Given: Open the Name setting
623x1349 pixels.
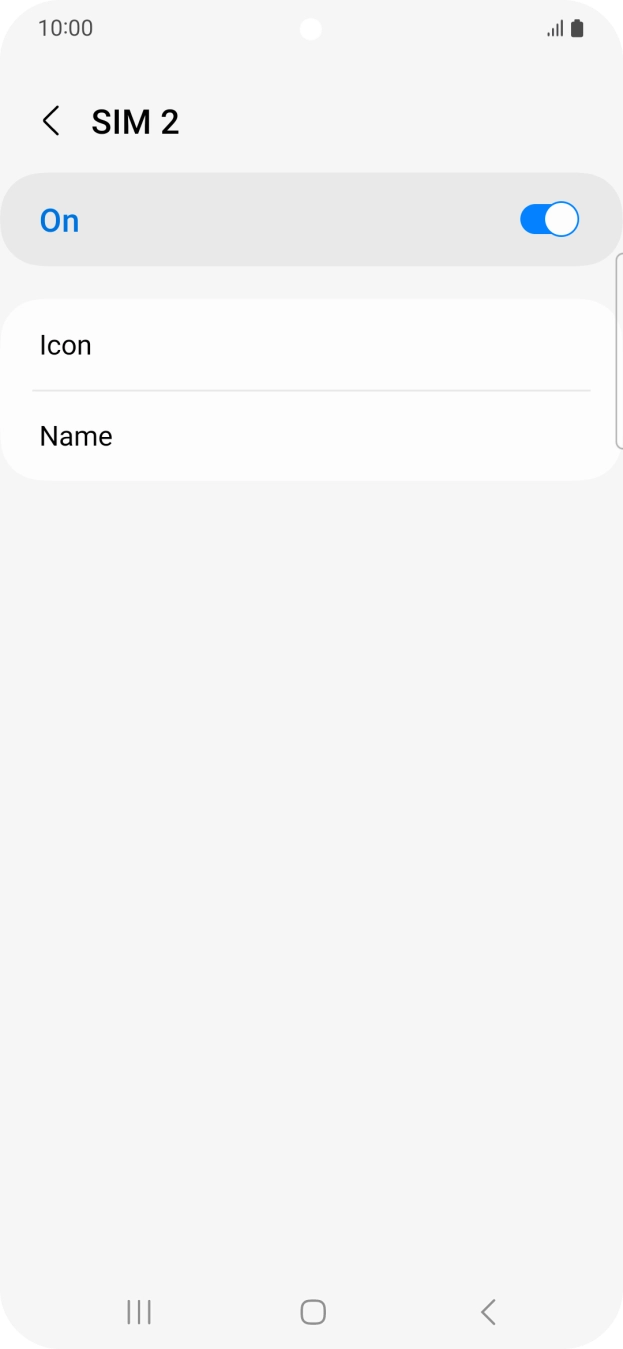Looking at the screenshot, I should (x=311, y=436).
